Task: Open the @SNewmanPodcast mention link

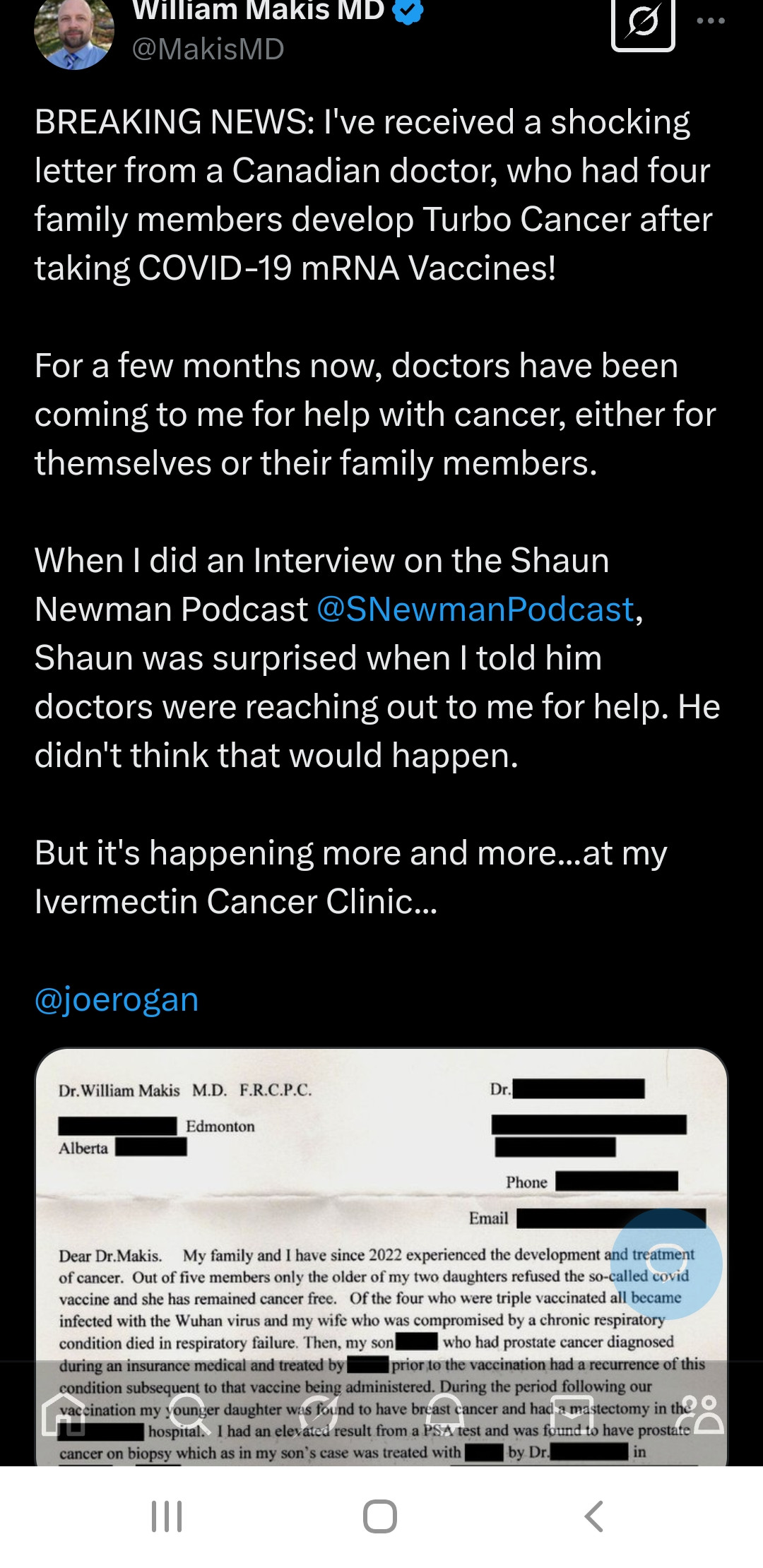Action: tap(475, 610)
